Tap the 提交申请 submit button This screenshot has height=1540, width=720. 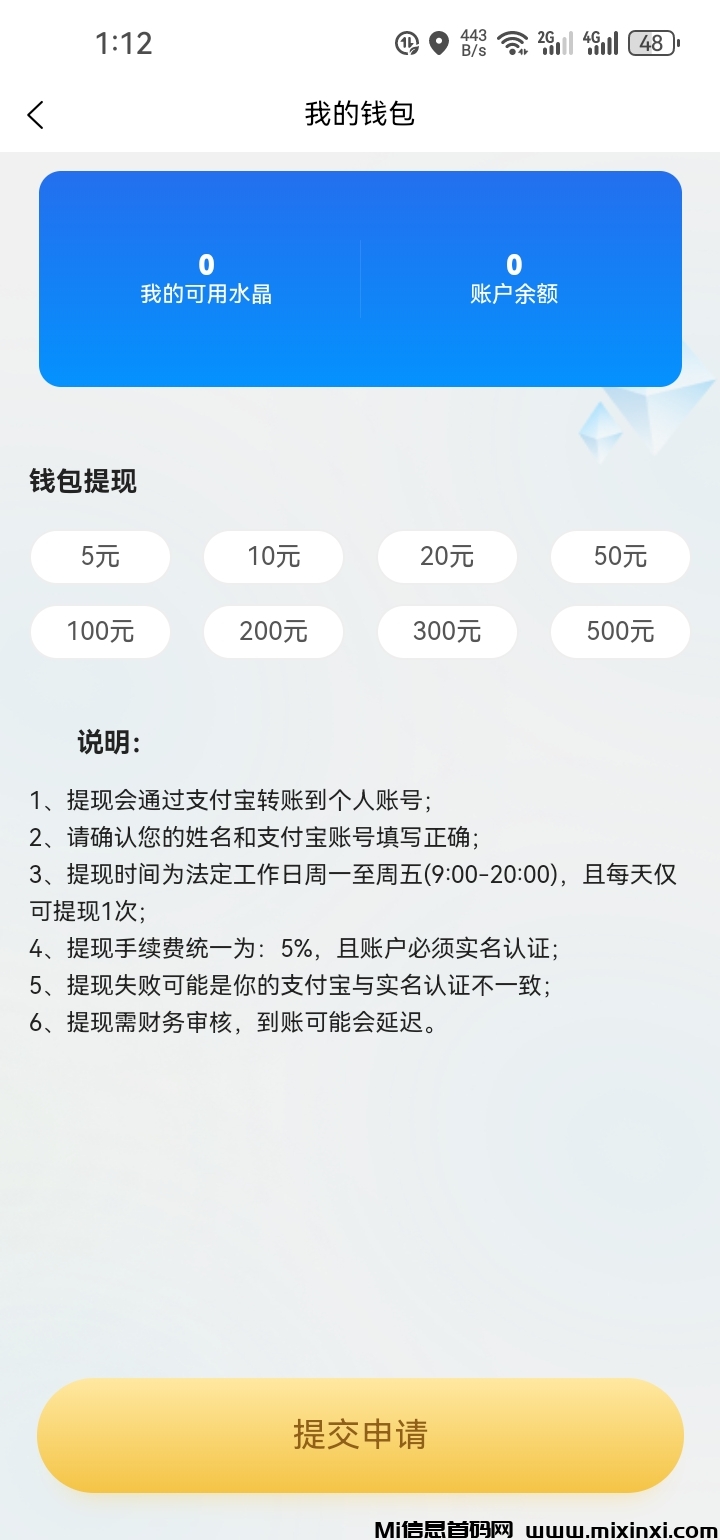pos(360,1434)
